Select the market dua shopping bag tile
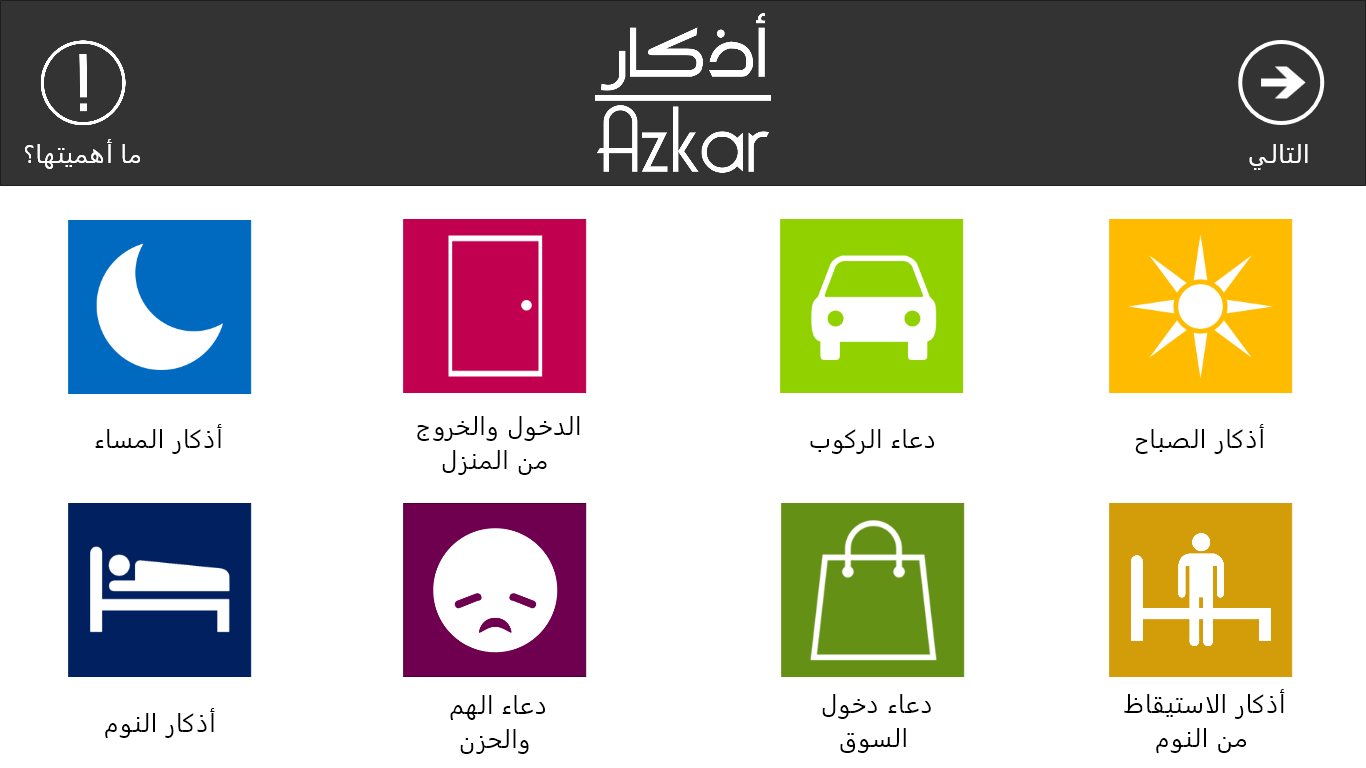This screenshot has width=1366, height=768. click(872, 590)
